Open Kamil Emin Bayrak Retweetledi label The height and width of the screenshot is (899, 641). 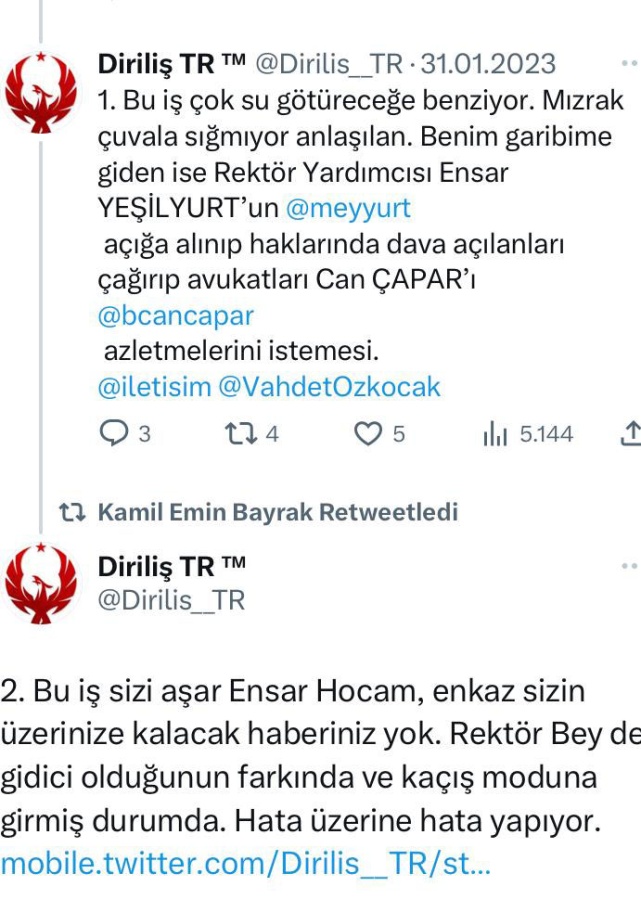[276, 513]
